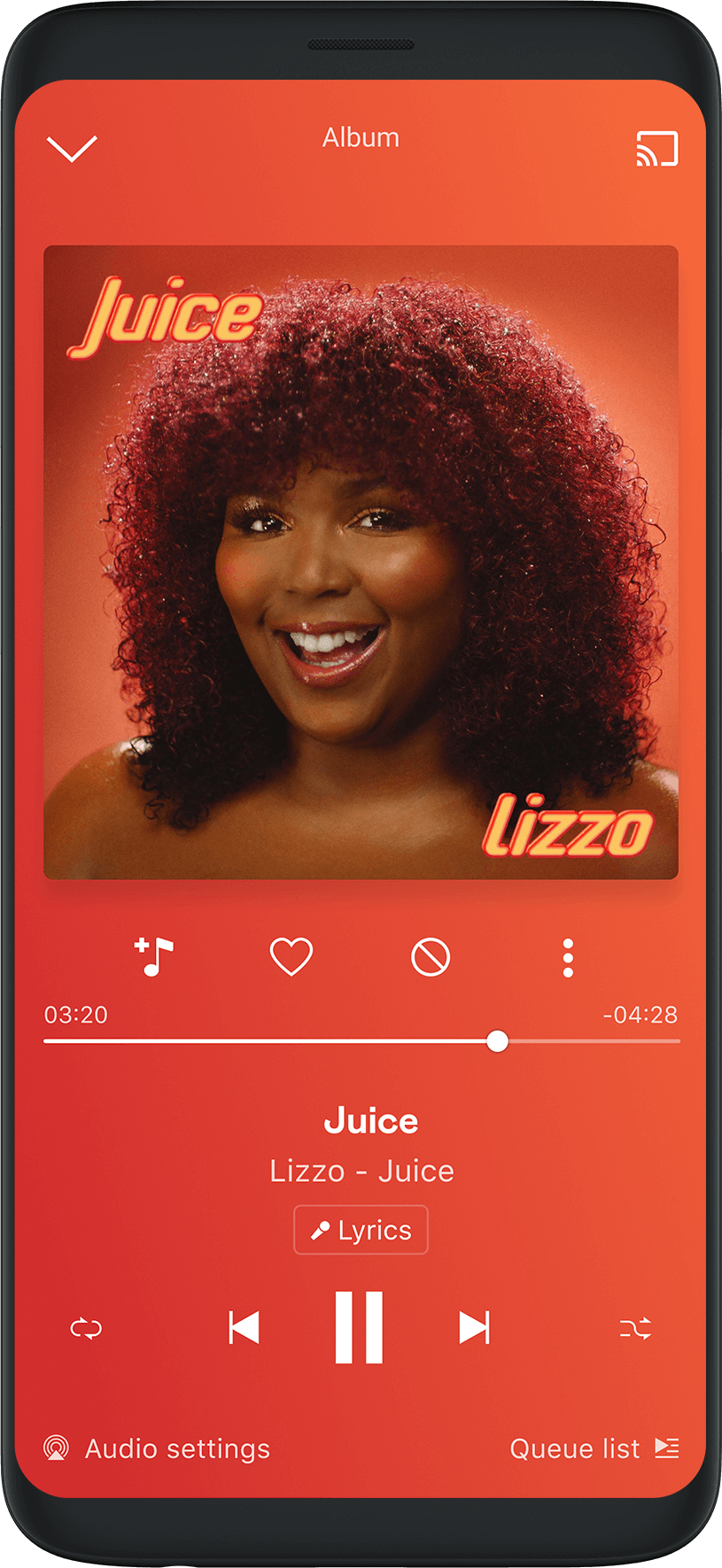Skip back to the previous track
Viewport: 722px width, 1568px height.
(x=244, y=1328)
